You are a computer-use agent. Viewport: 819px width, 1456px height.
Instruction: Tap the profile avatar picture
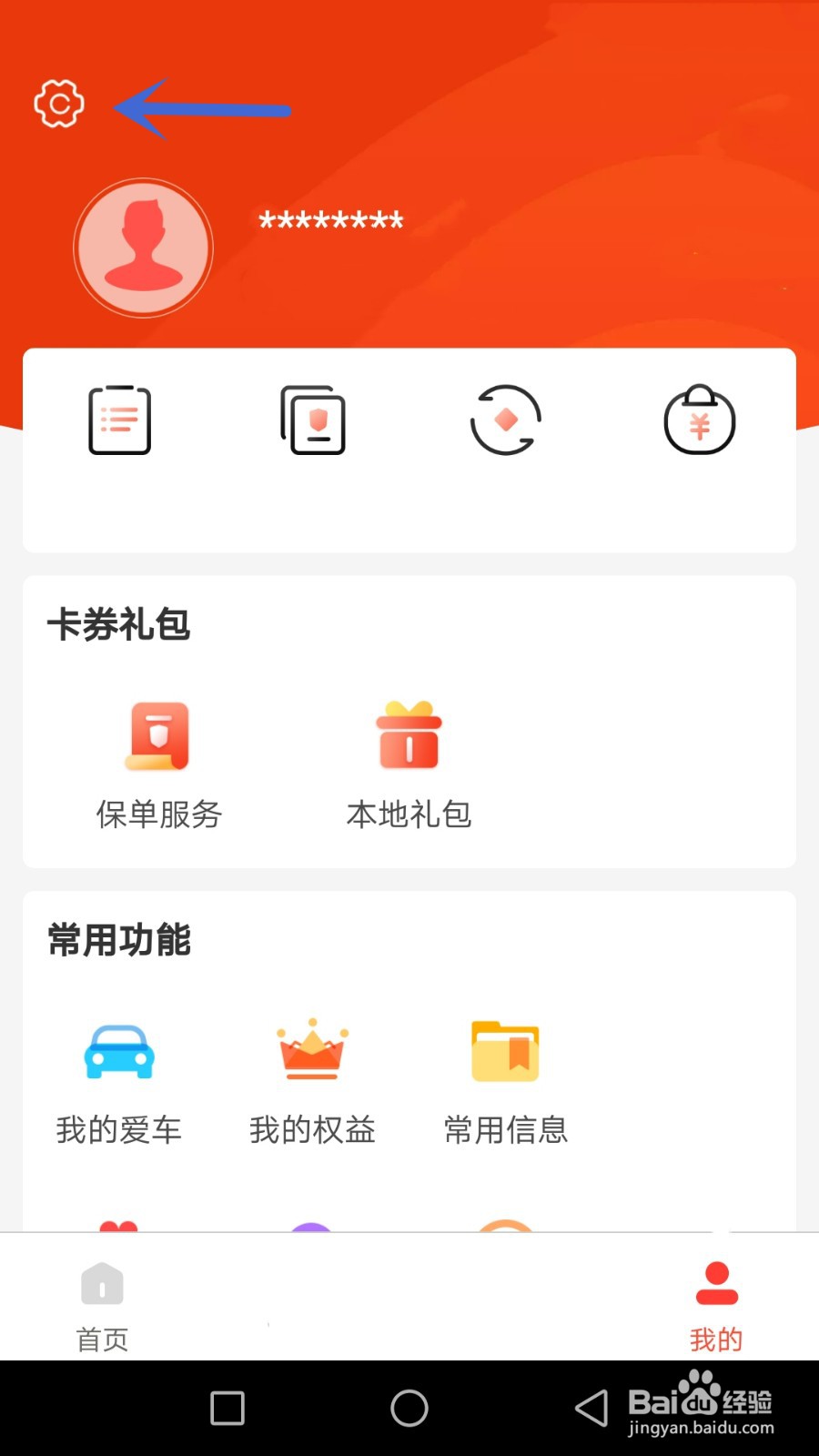144,248
